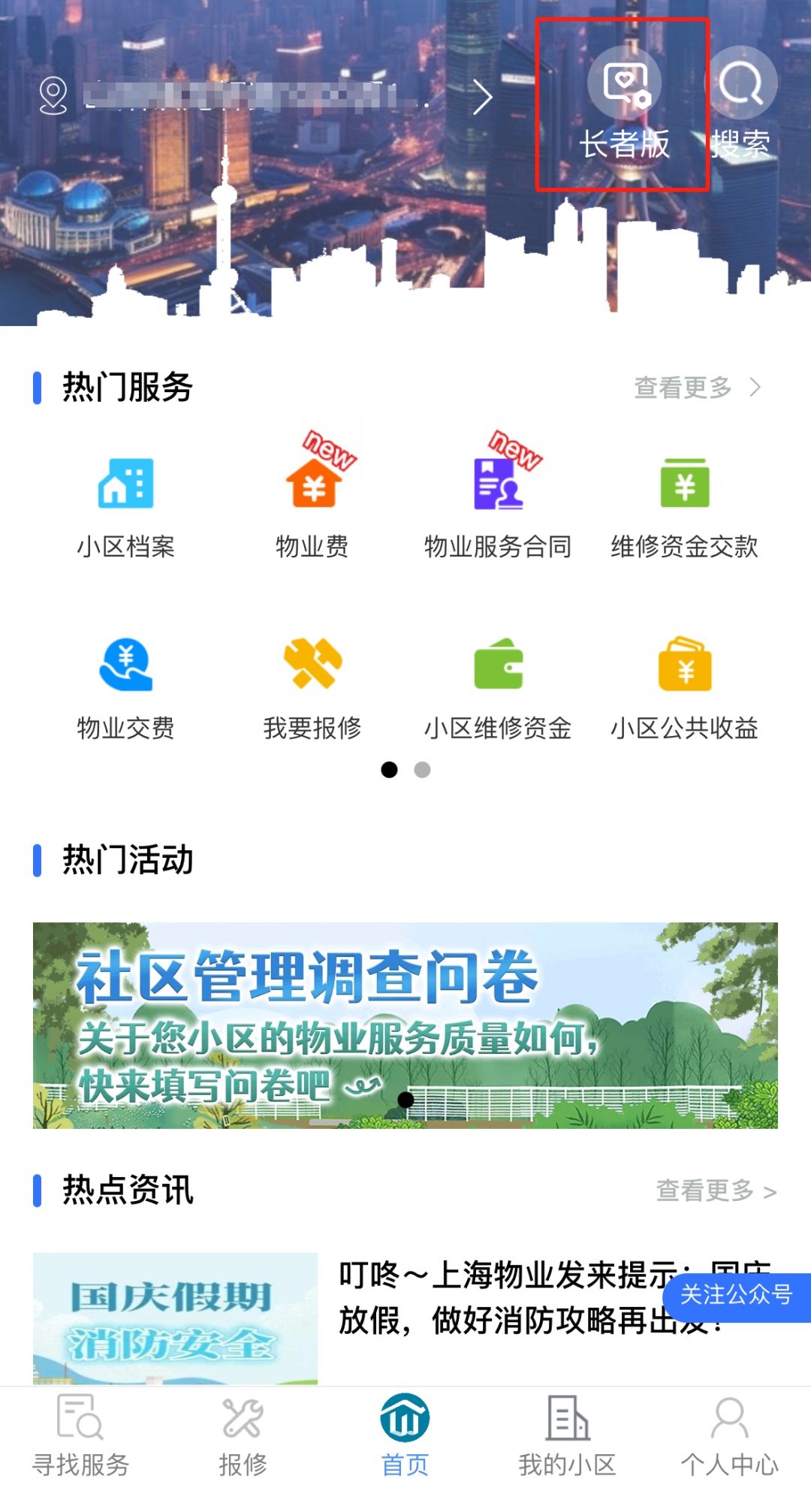Open the 个人中心 tab
The width and height of the screenshot is (811, 1512).
[729, 1436]
